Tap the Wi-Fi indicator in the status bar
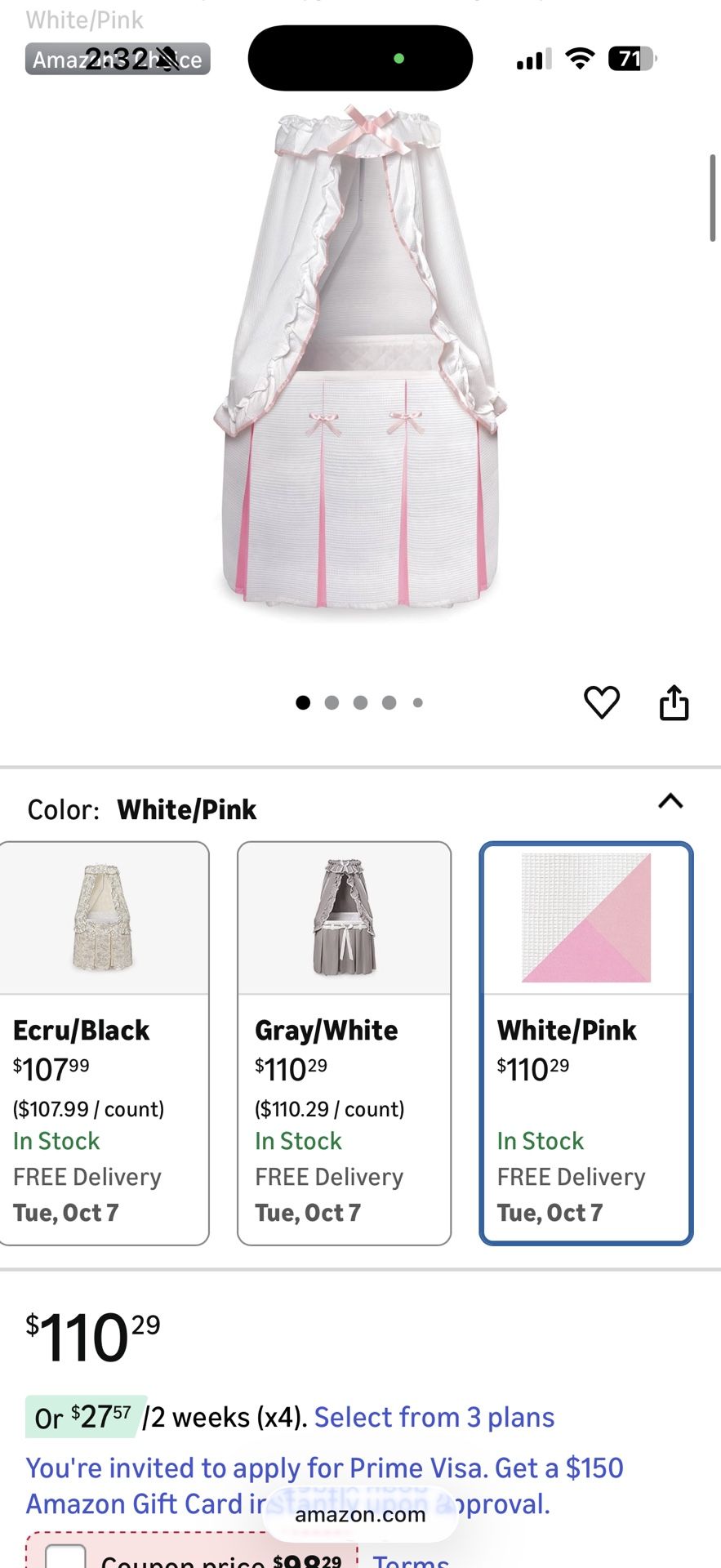The image size is (721, 1568). pos(580,59)
